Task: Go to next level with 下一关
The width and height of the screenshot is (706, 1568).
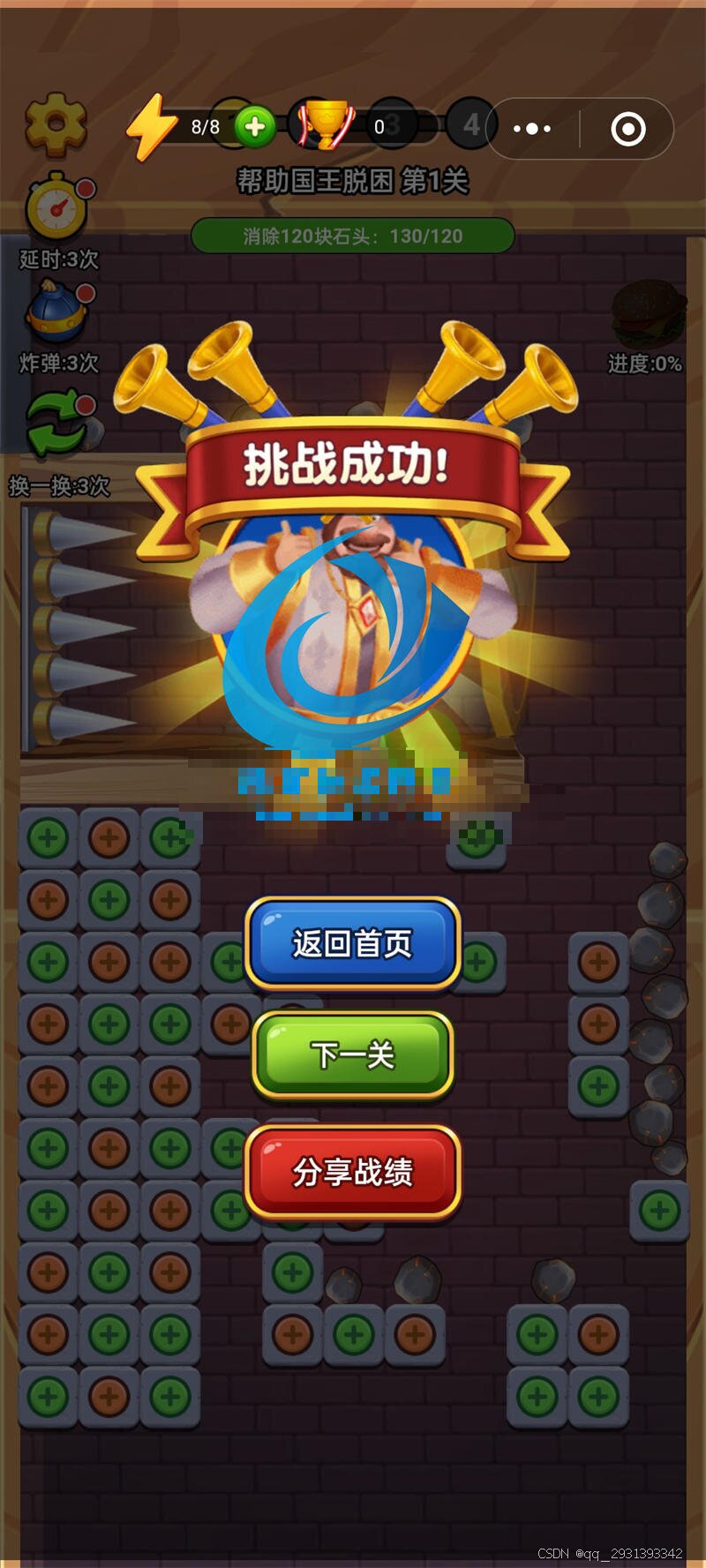Action: point(352,1054)
